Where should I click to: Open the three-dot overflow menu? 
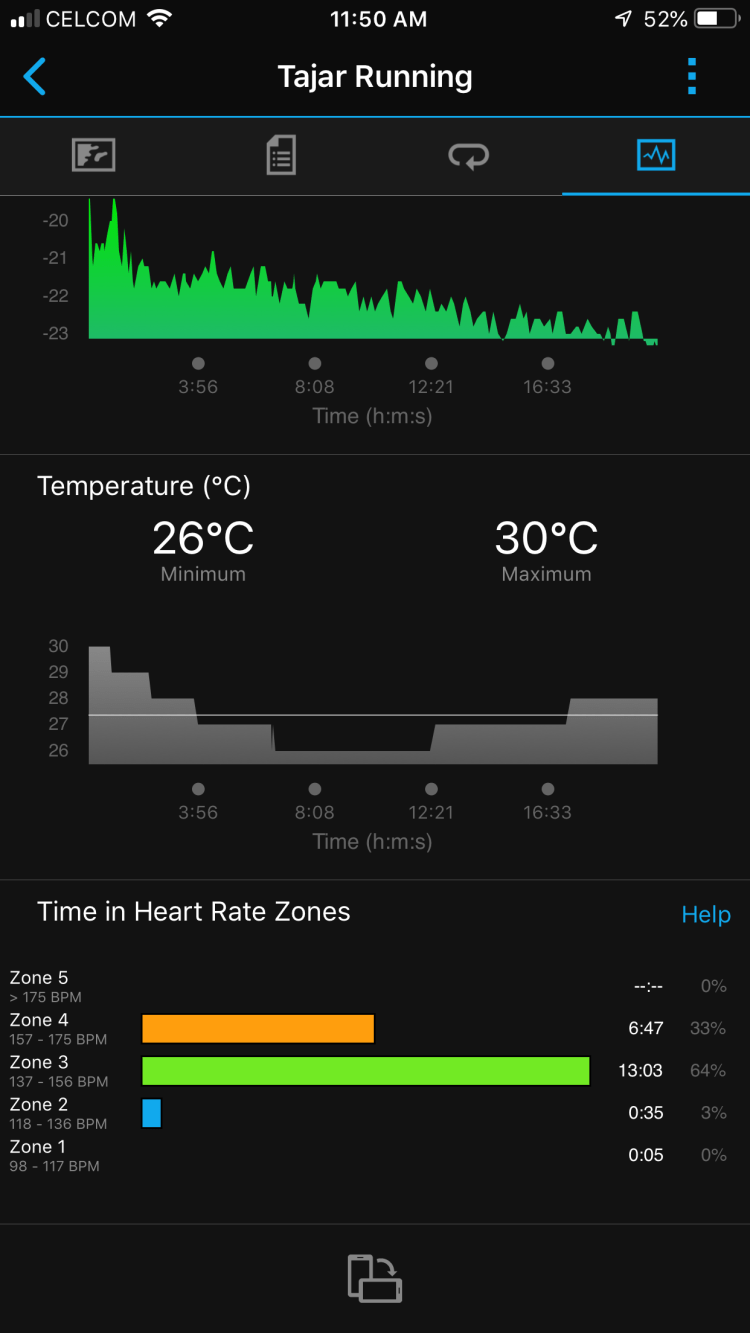click(x=692, y=77)
